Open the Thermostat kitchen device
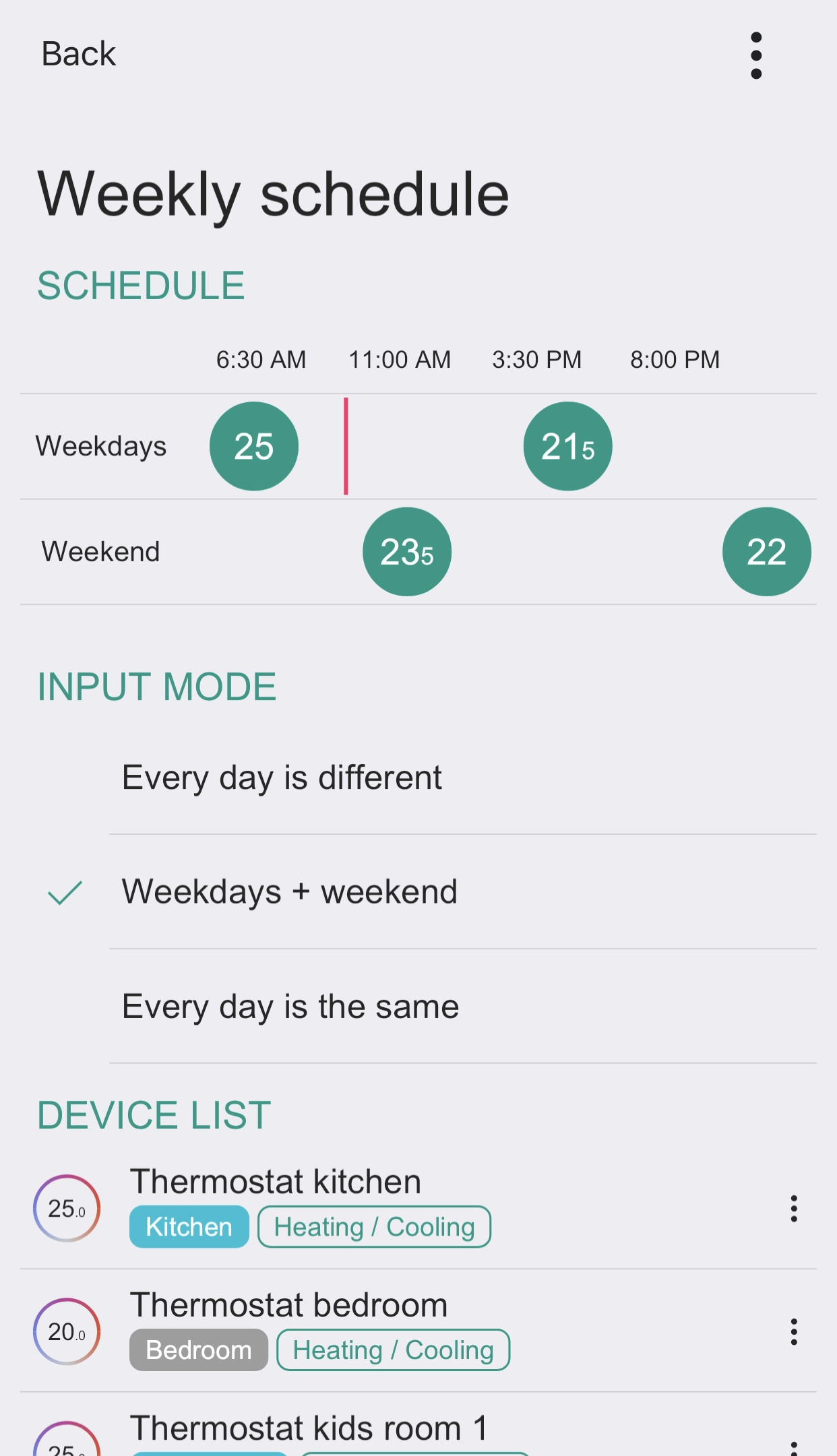Image resolution: width=837 pixels, height=1456 pixels. pos(276,1182)
